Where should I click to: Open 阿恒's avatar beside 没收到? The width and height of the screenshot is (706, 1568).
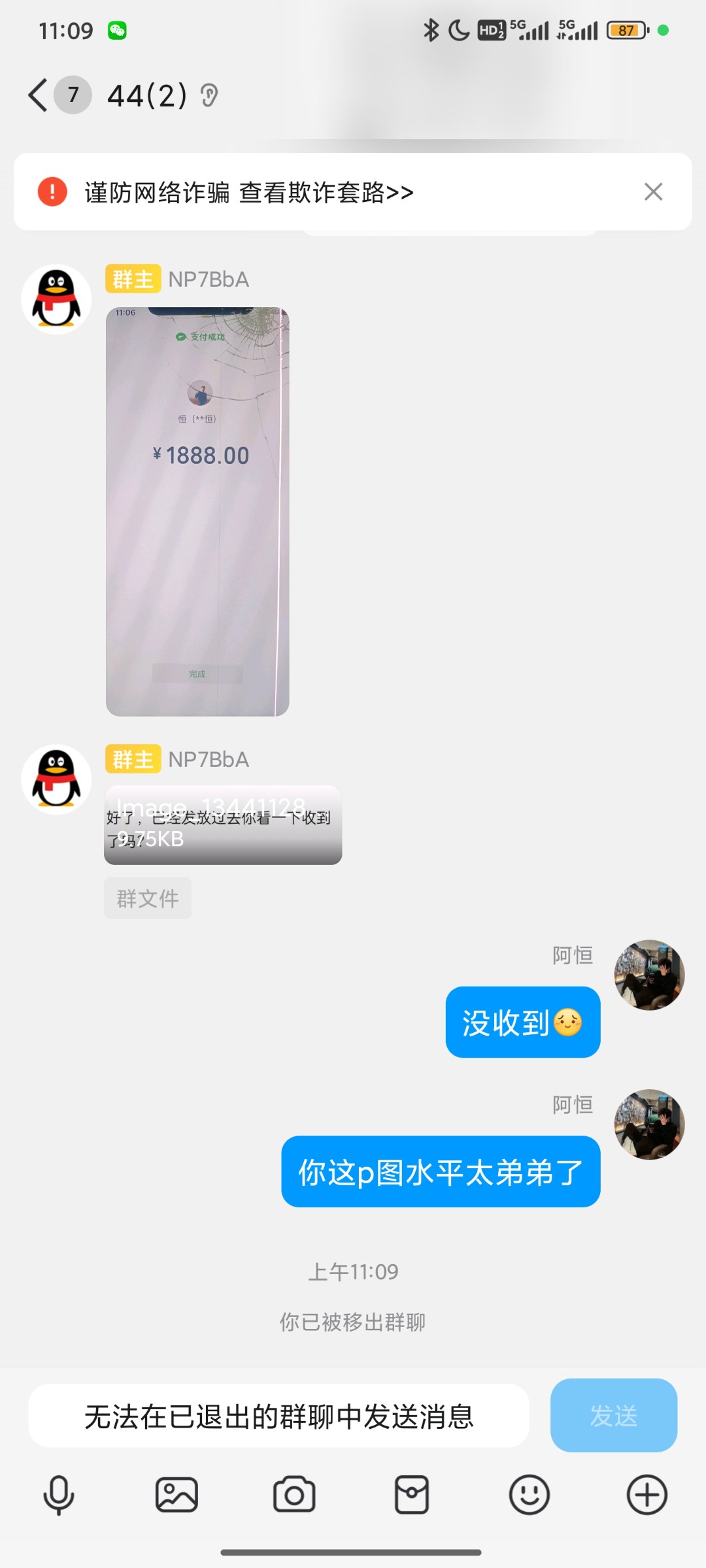click(649, 975)
